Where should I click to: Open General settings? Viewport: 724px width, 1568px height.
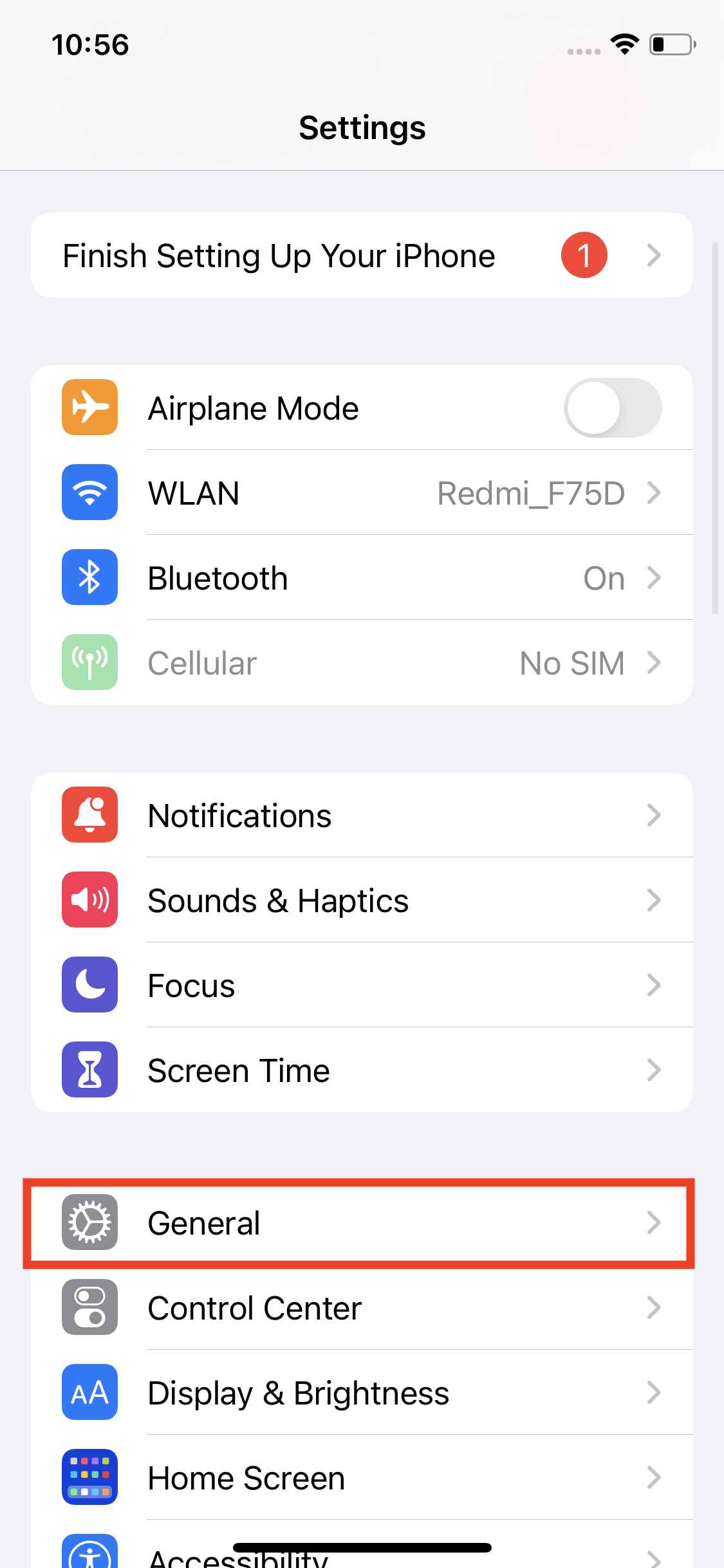360,1223
